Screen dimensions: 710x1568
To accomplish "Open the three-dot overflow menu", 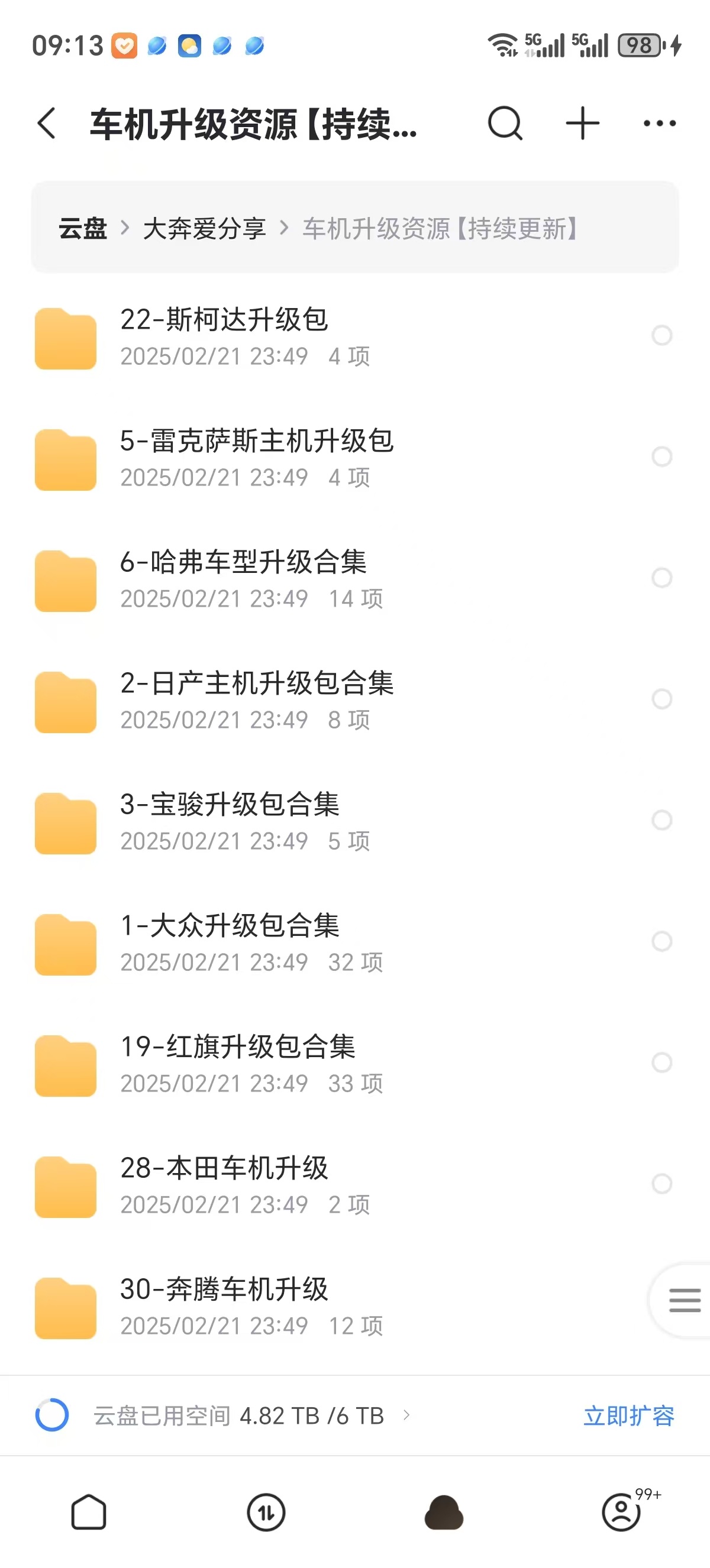I will 660,124.
